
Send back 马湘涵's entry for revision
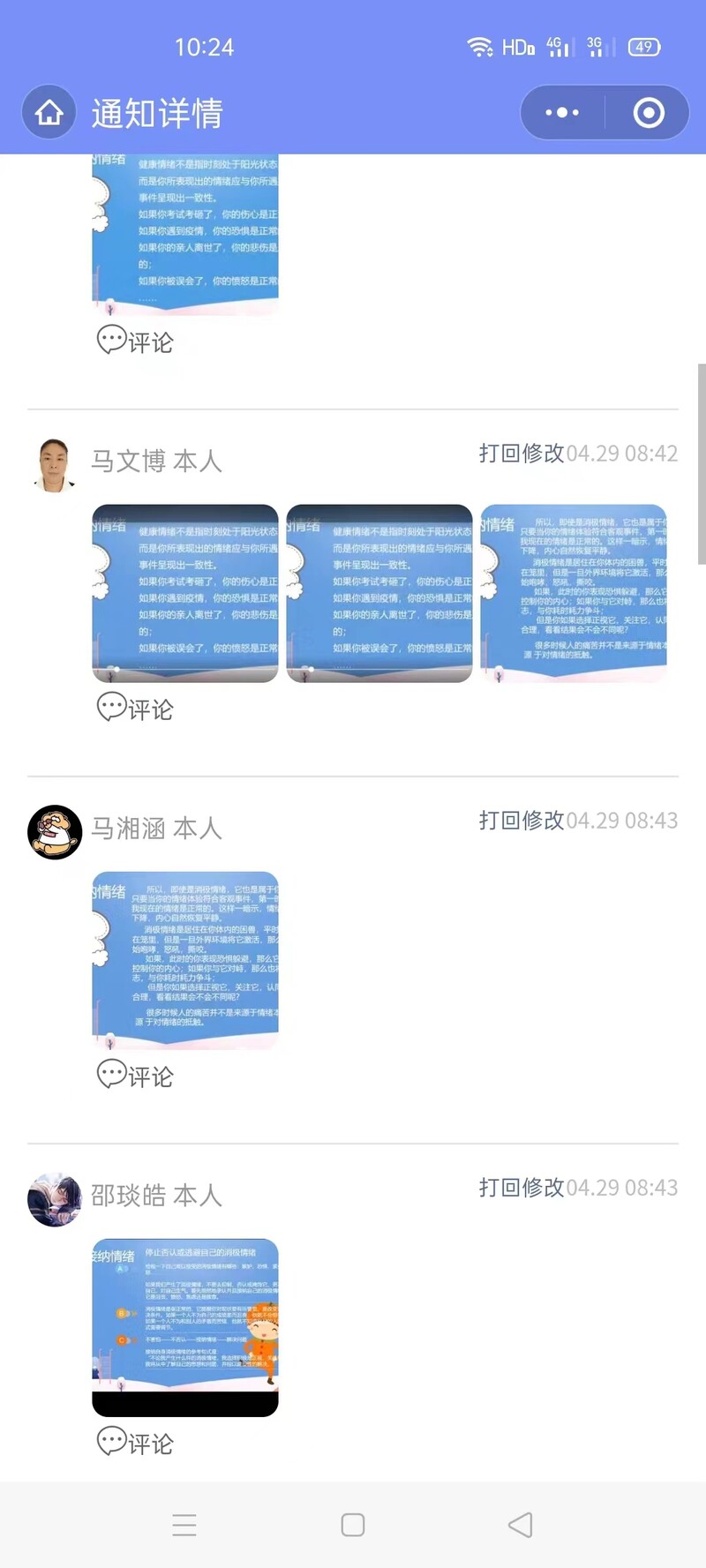(521, 821)
